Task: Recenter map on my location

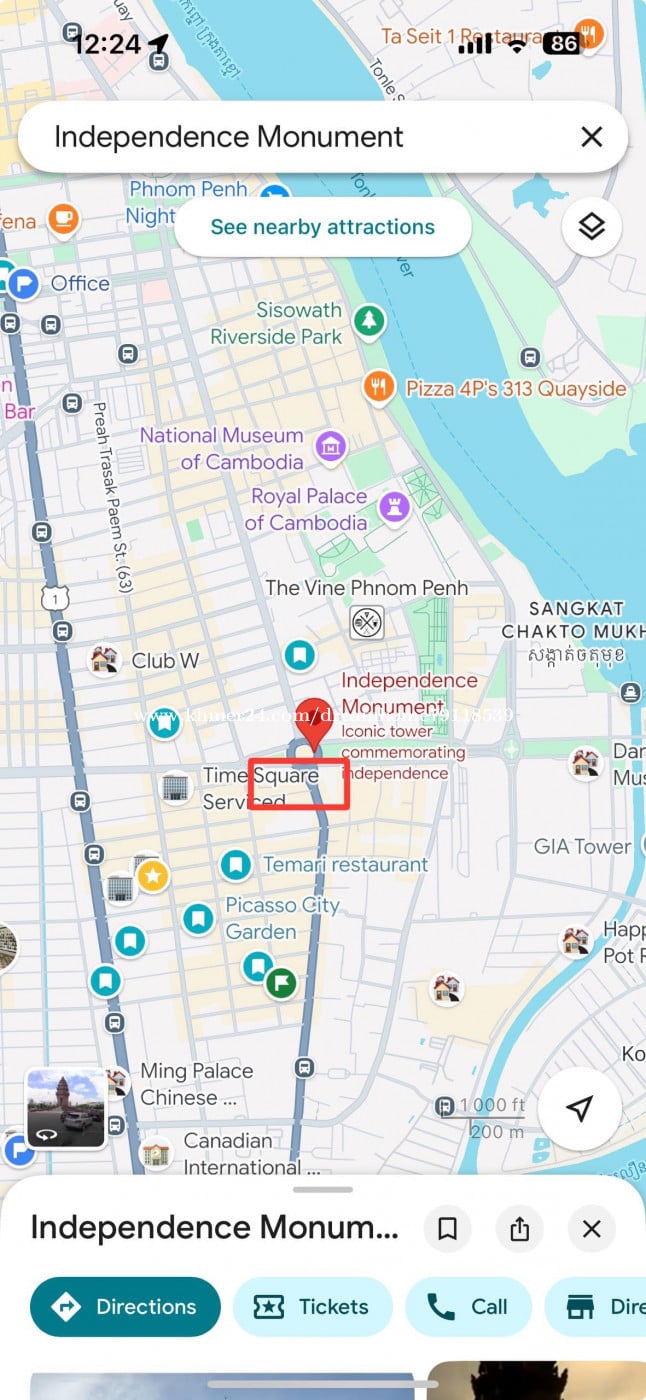Action: pos(580,1108)
